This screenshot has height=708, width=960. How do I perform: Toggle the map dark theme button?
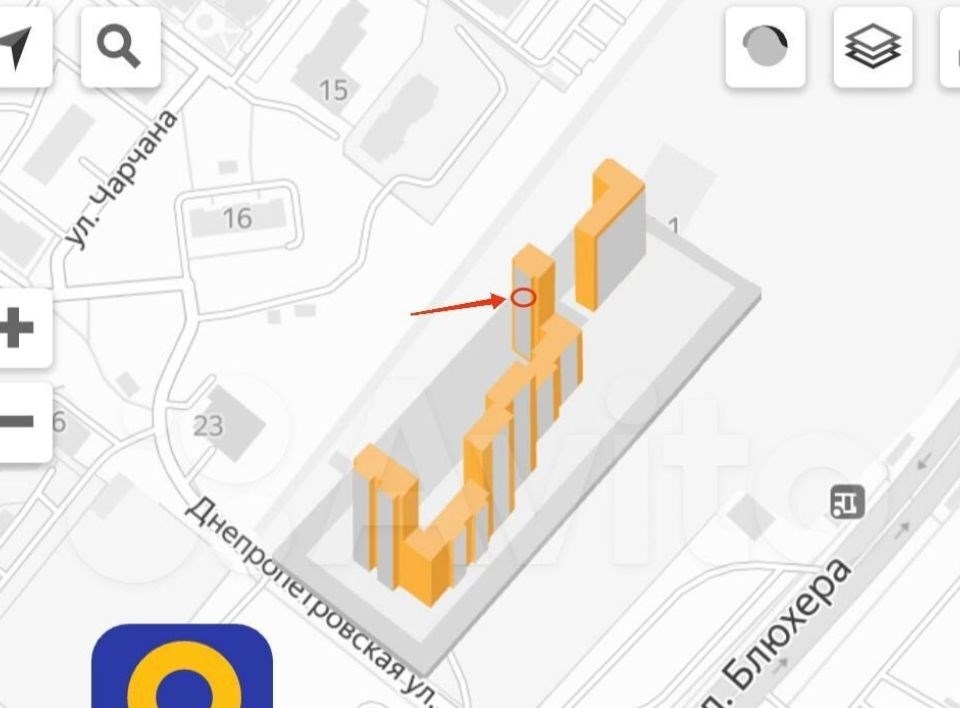click(766, 46)
